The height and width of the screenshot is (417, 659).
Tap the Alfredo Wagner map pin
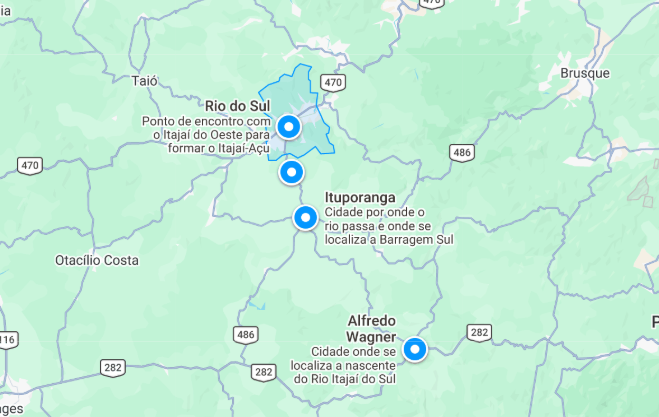tap(414, 349)
